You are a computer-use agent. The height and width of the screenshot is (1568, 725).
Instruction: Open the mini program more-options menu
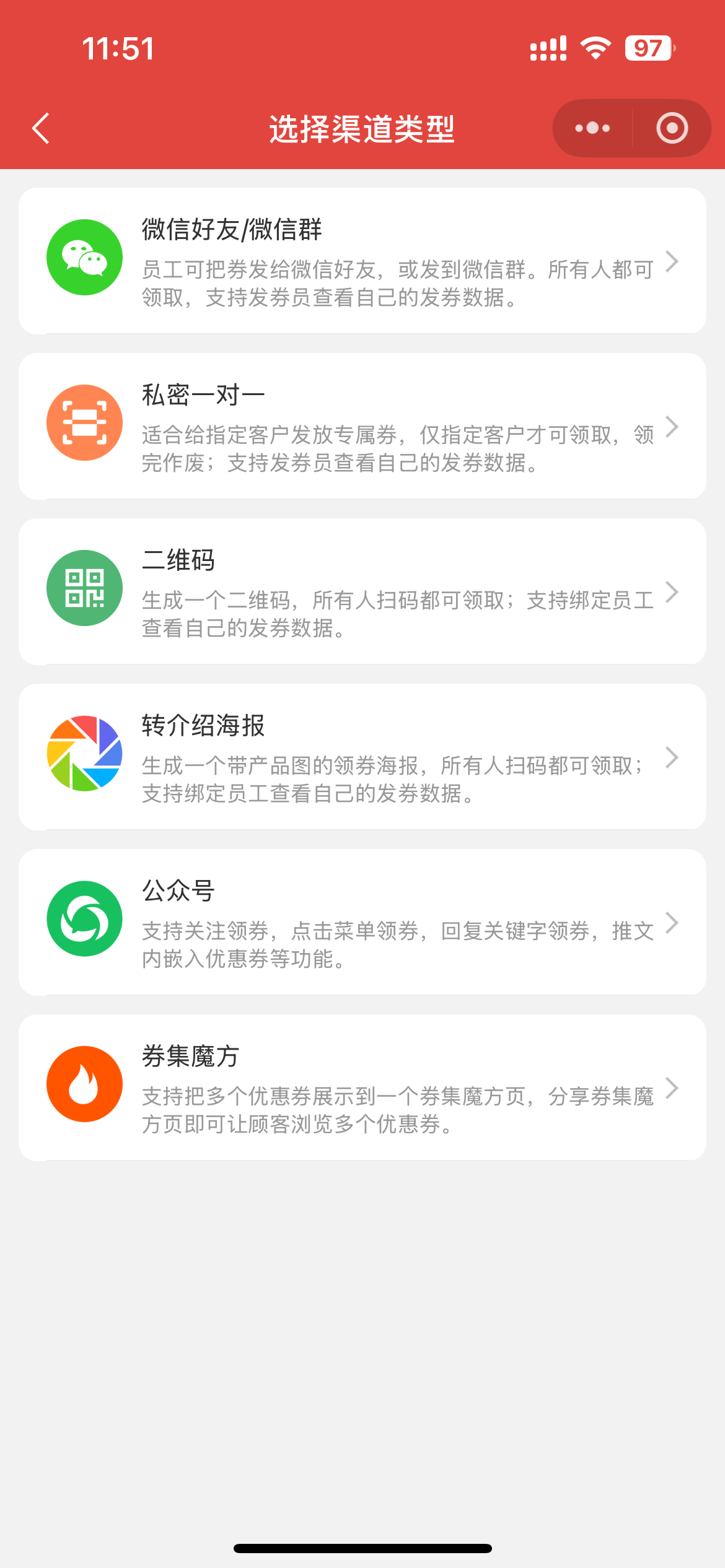click(592, 128)
